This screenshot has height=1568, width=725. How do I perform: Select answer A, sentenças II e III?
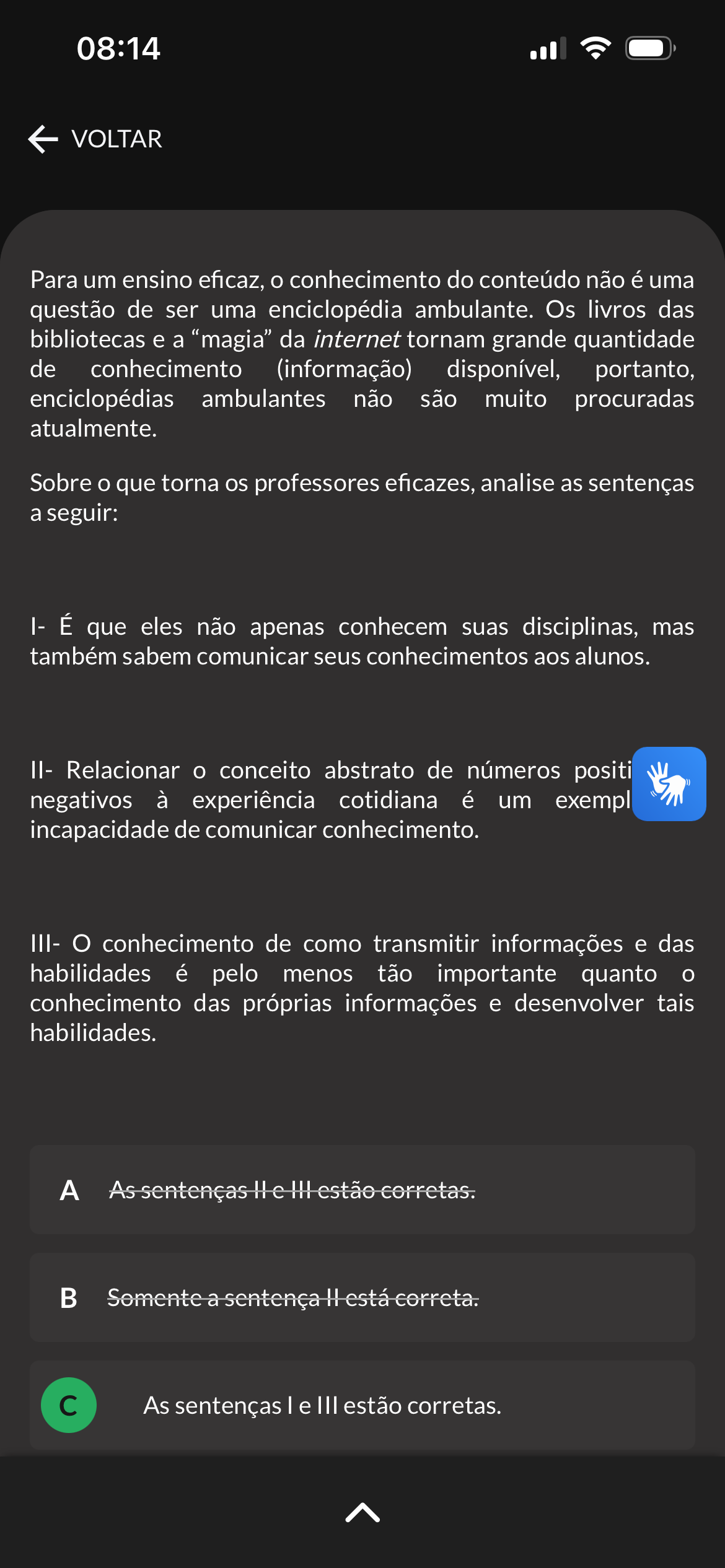click(x=362, y=1190)
